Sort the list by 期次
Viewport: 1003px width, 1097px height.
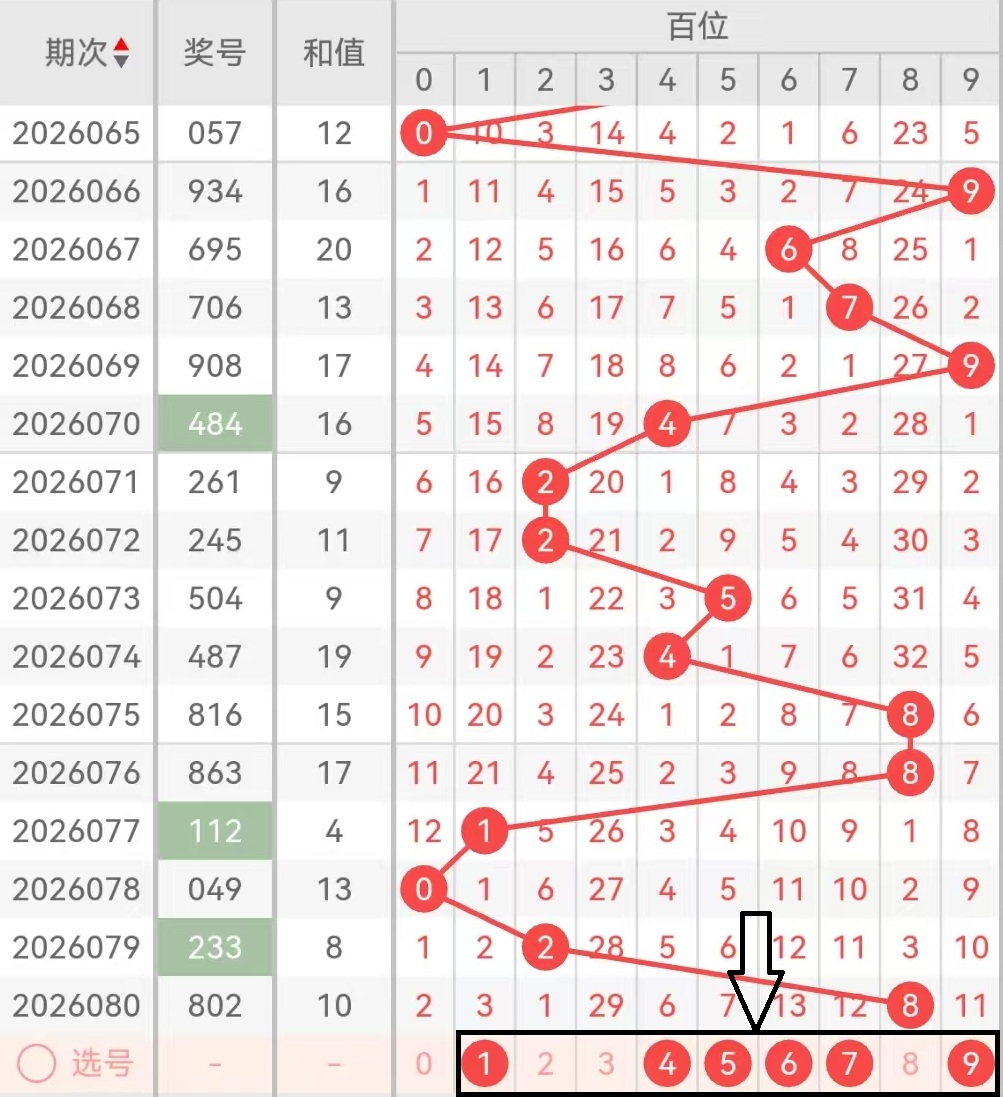121,52
